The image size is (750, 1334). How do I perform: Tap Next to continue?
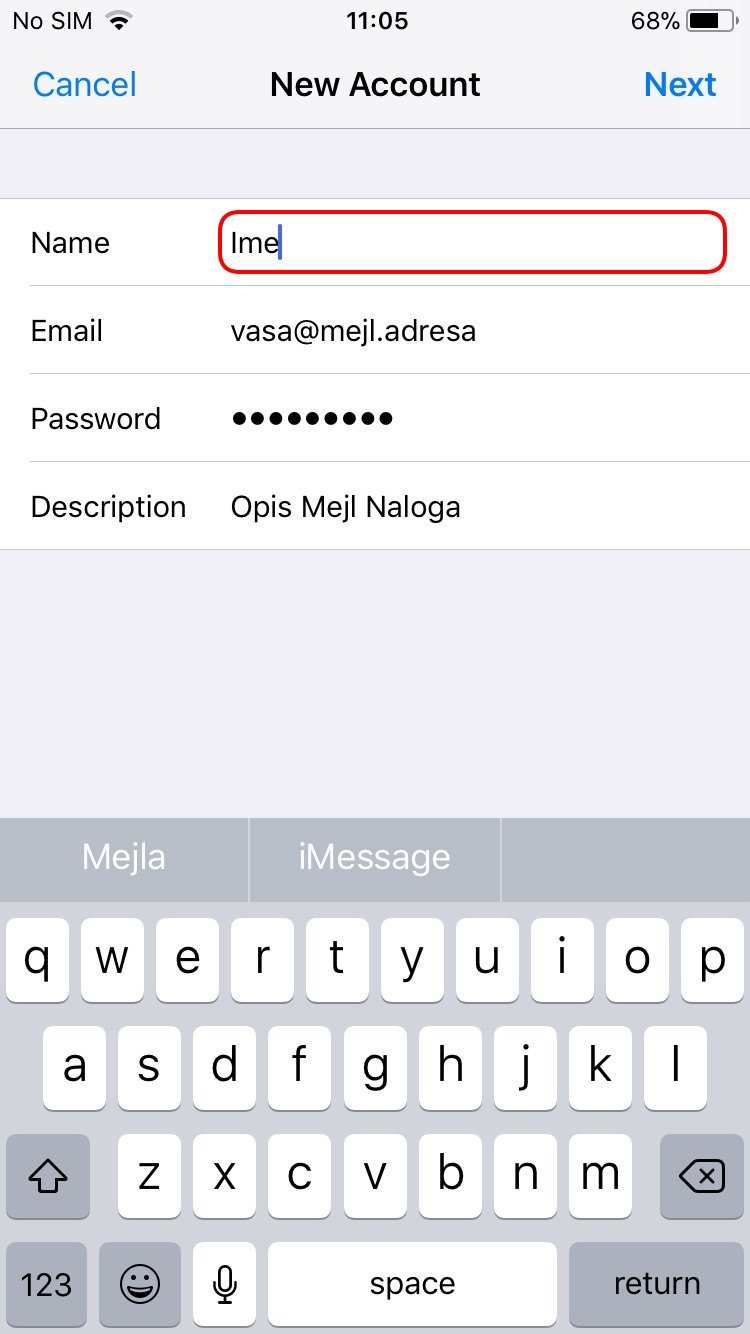[680, 85]
